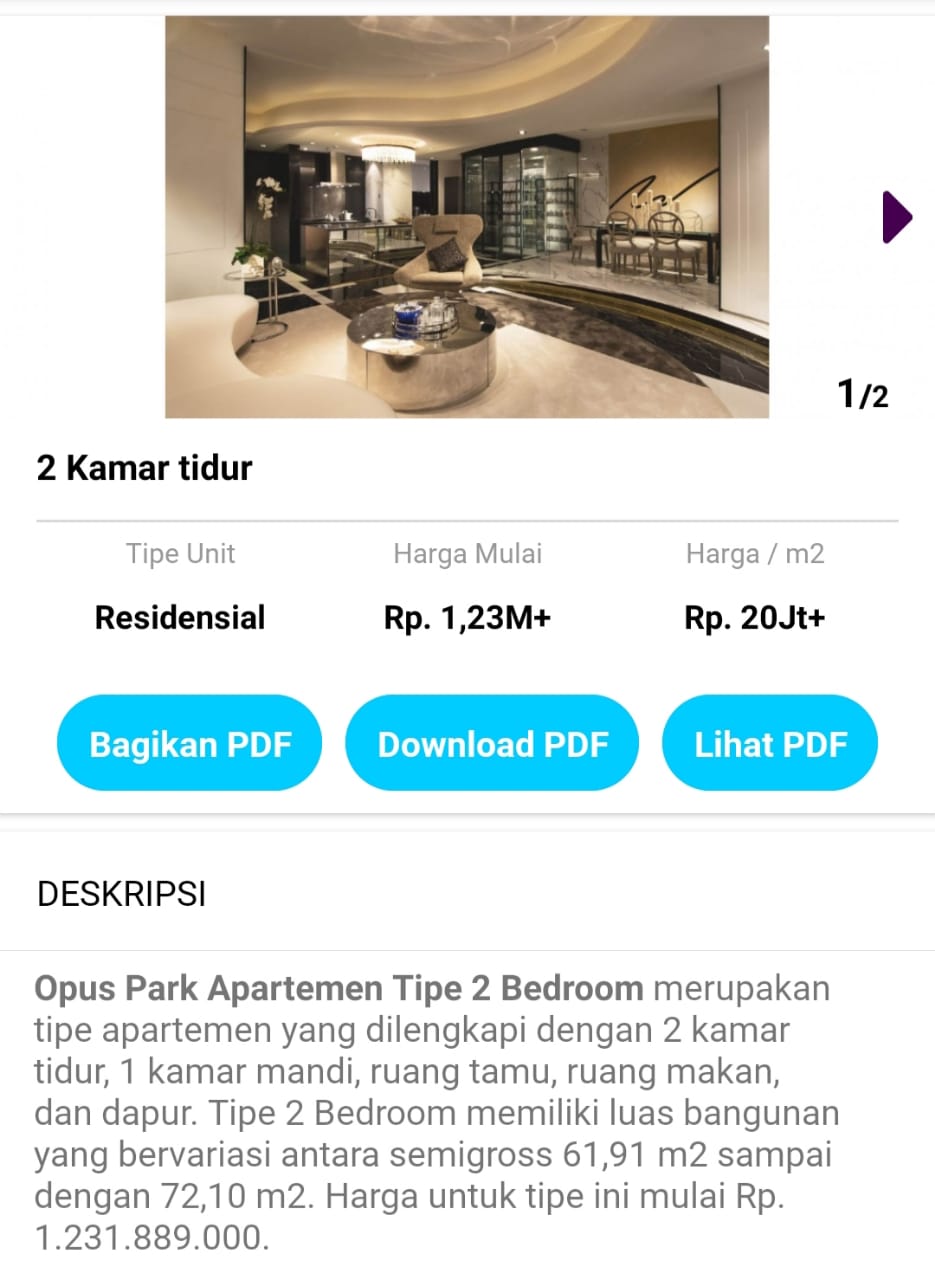
Task: Show the next apartment photo
Action: pyautogui.click(x=896, y=217)
